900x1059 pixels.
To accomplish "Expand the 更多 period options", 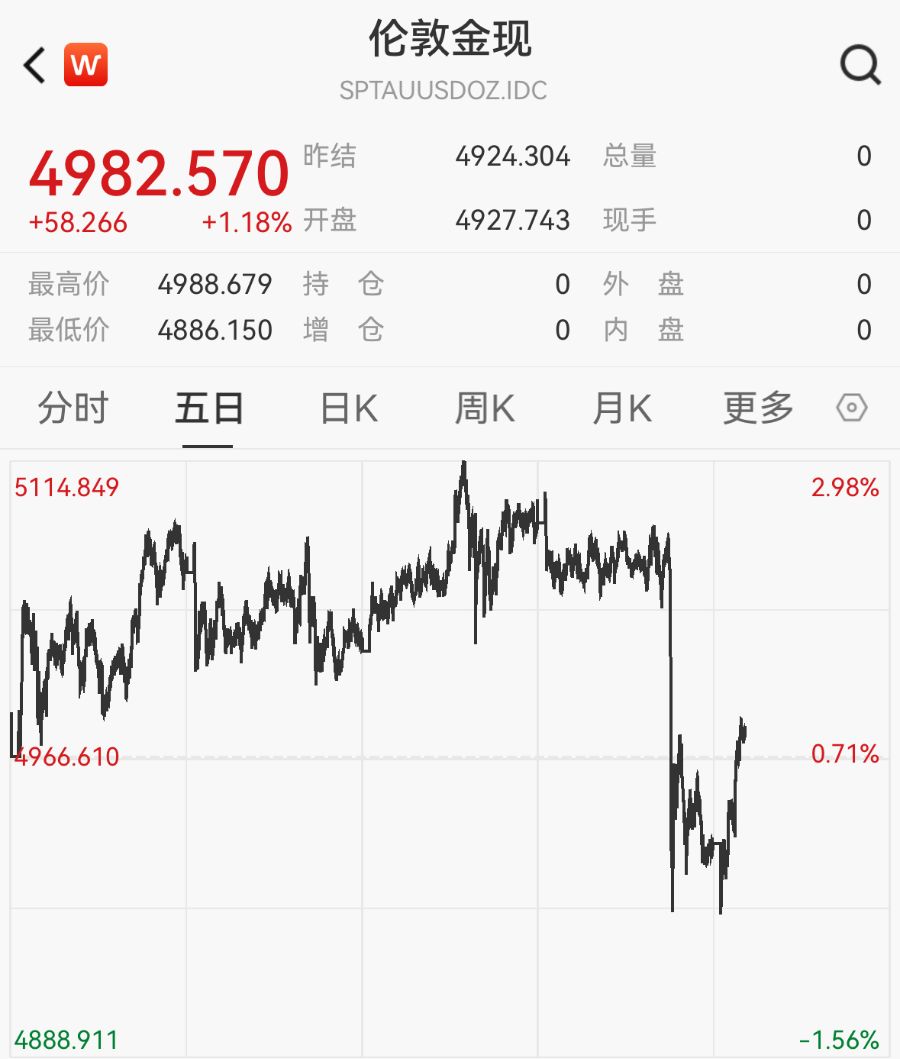I will pos(758,408).
